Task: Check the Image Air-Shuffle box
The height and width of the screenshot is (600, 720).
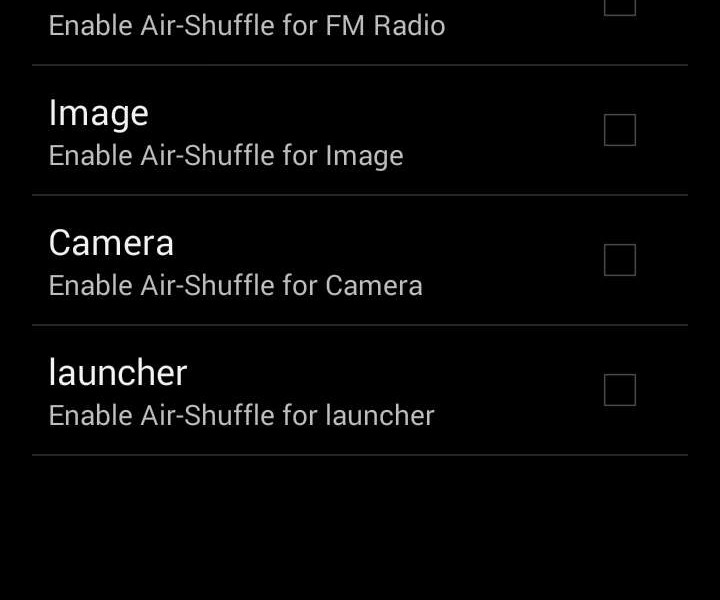Action: coord(620,130)
